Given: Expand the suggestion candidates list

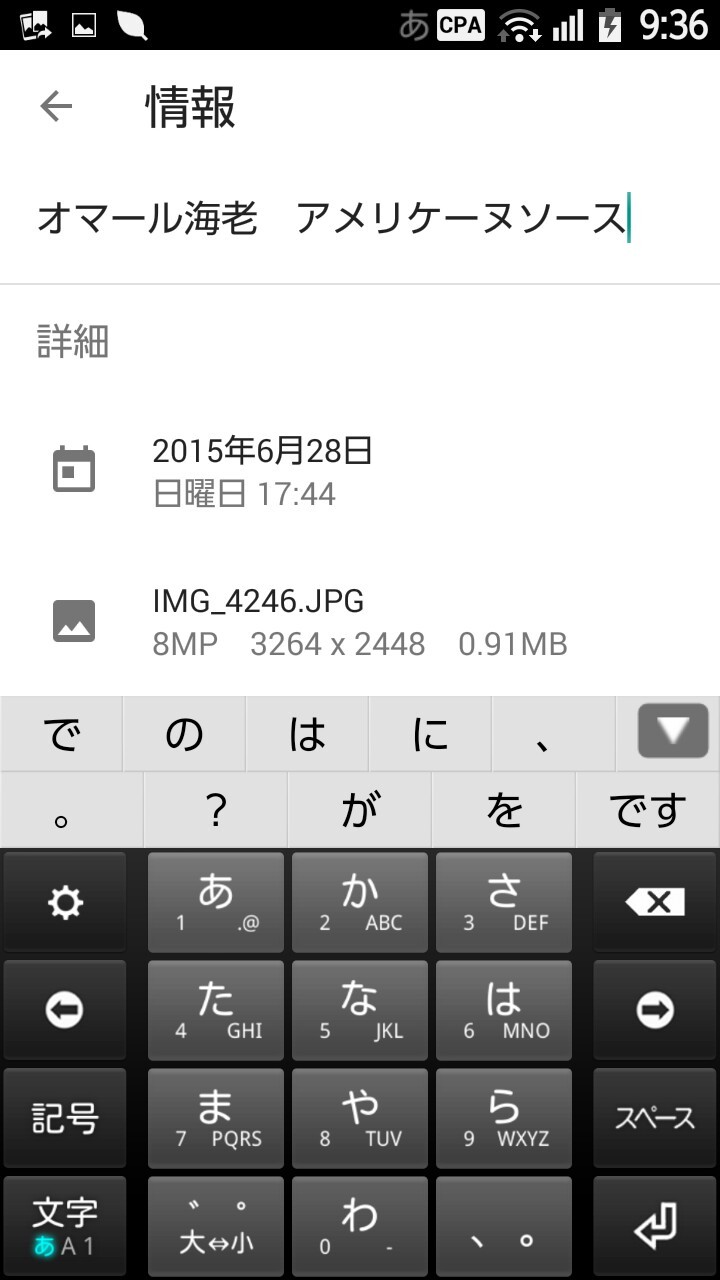Looking at the screenshot, I should click(x=672, y=732).
